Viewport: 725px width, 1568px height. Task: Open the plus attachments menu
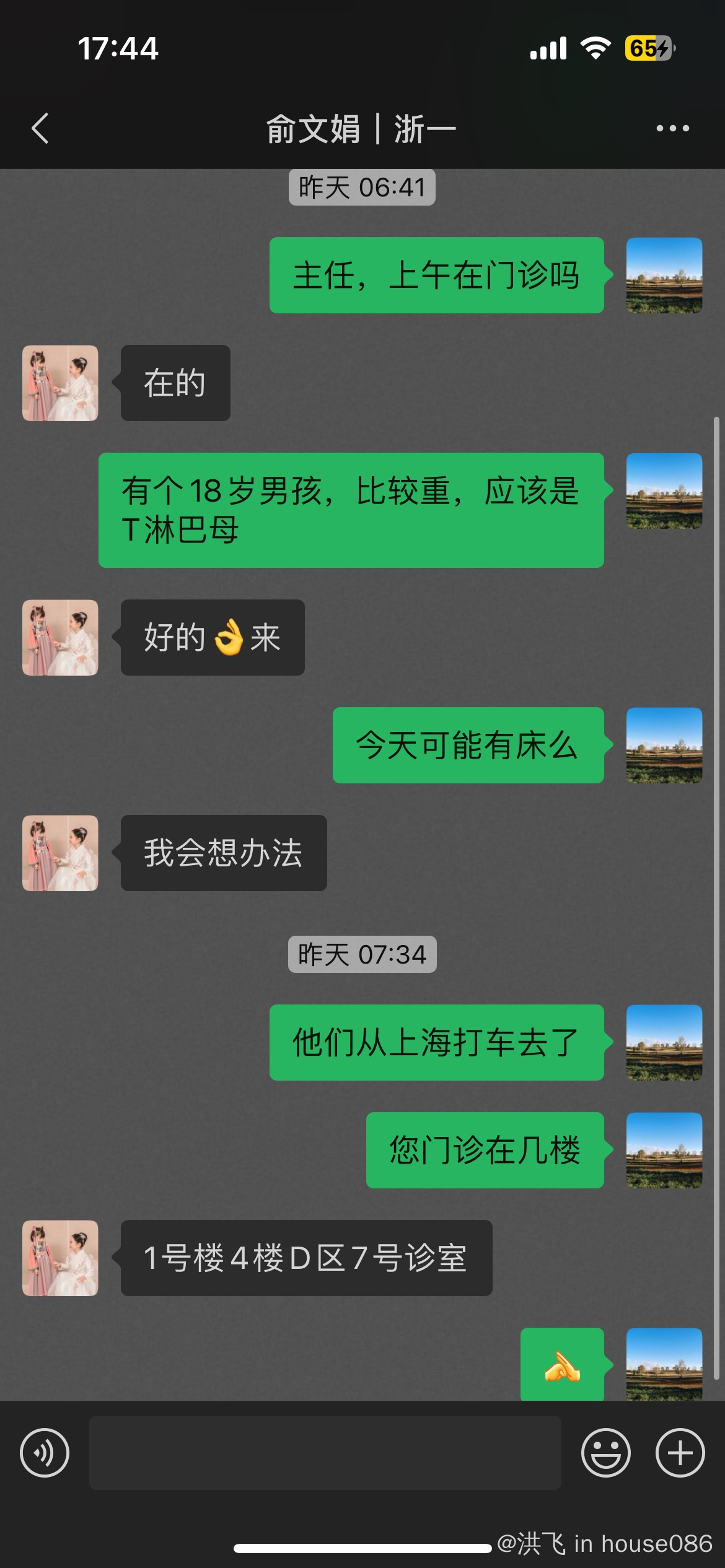(680, 1452)
